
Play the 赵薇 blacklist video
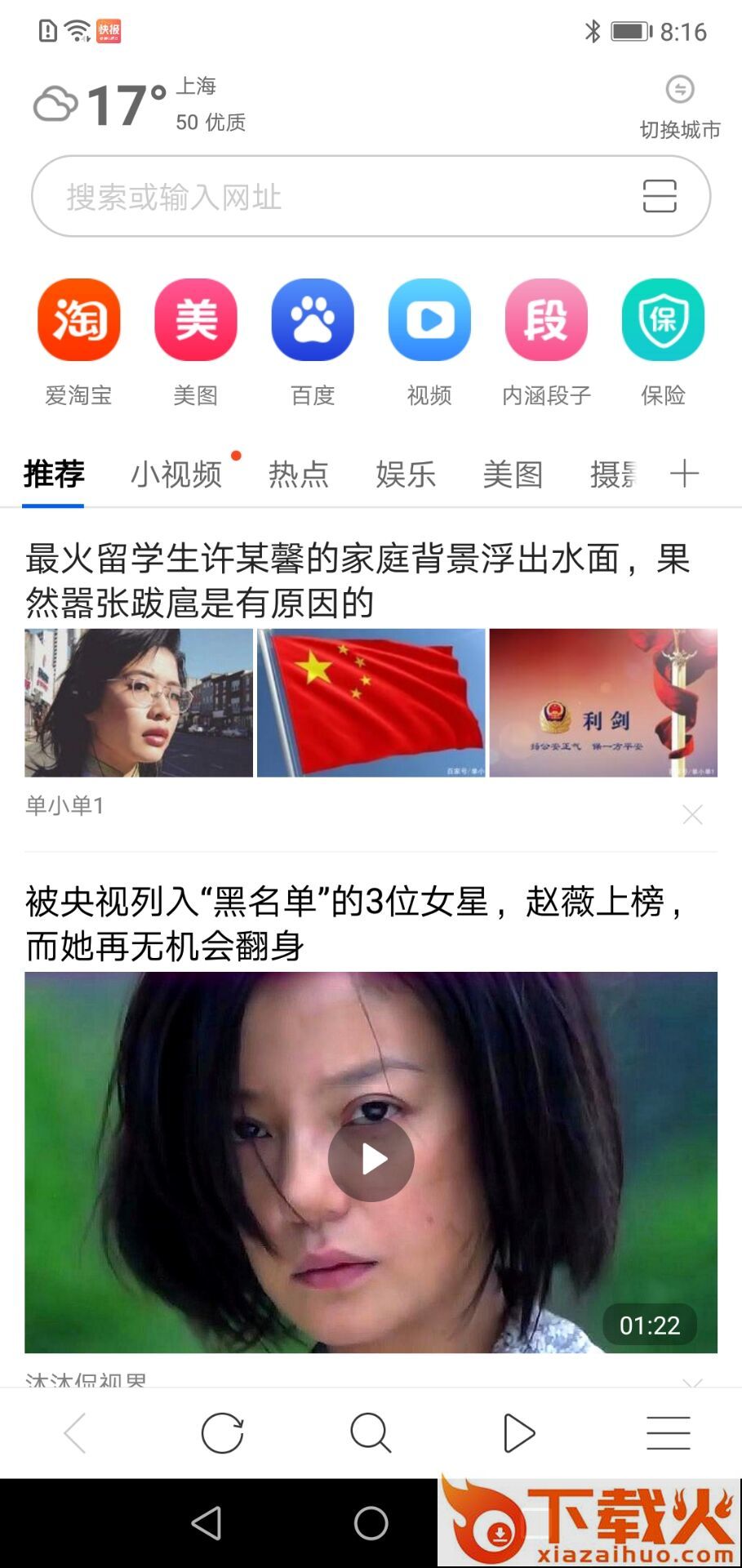(371, 1160)
